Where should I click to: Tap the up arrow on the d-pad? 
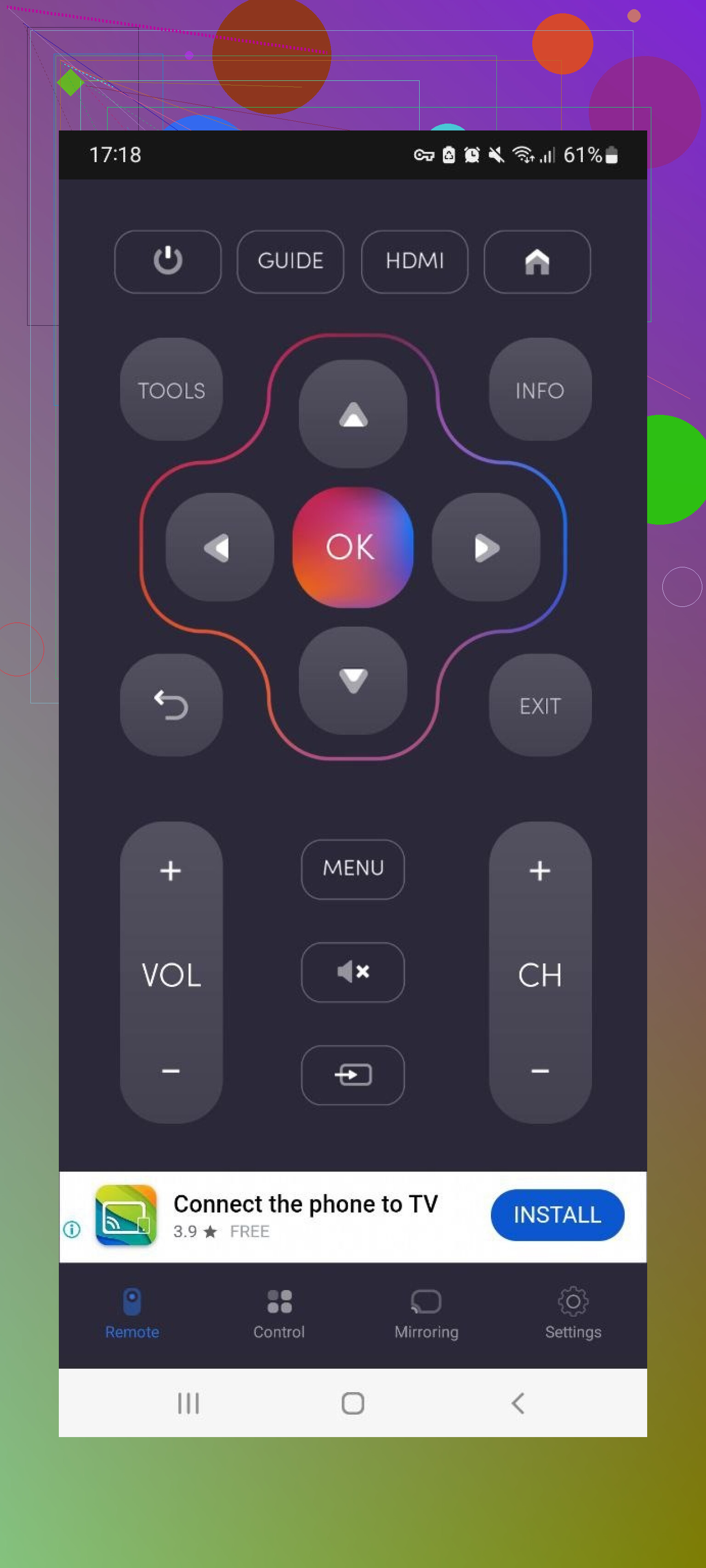pos(353,414)
